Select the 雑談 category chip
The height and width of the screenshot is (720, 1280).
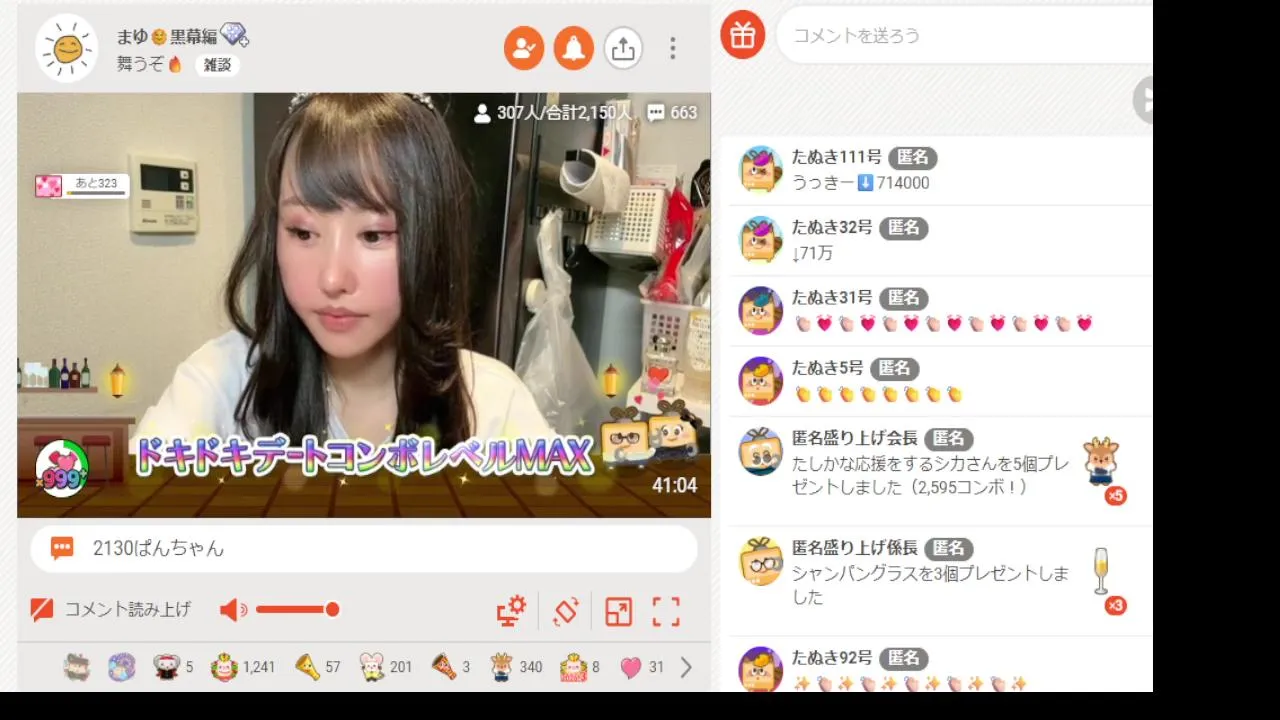coord(217,65)
